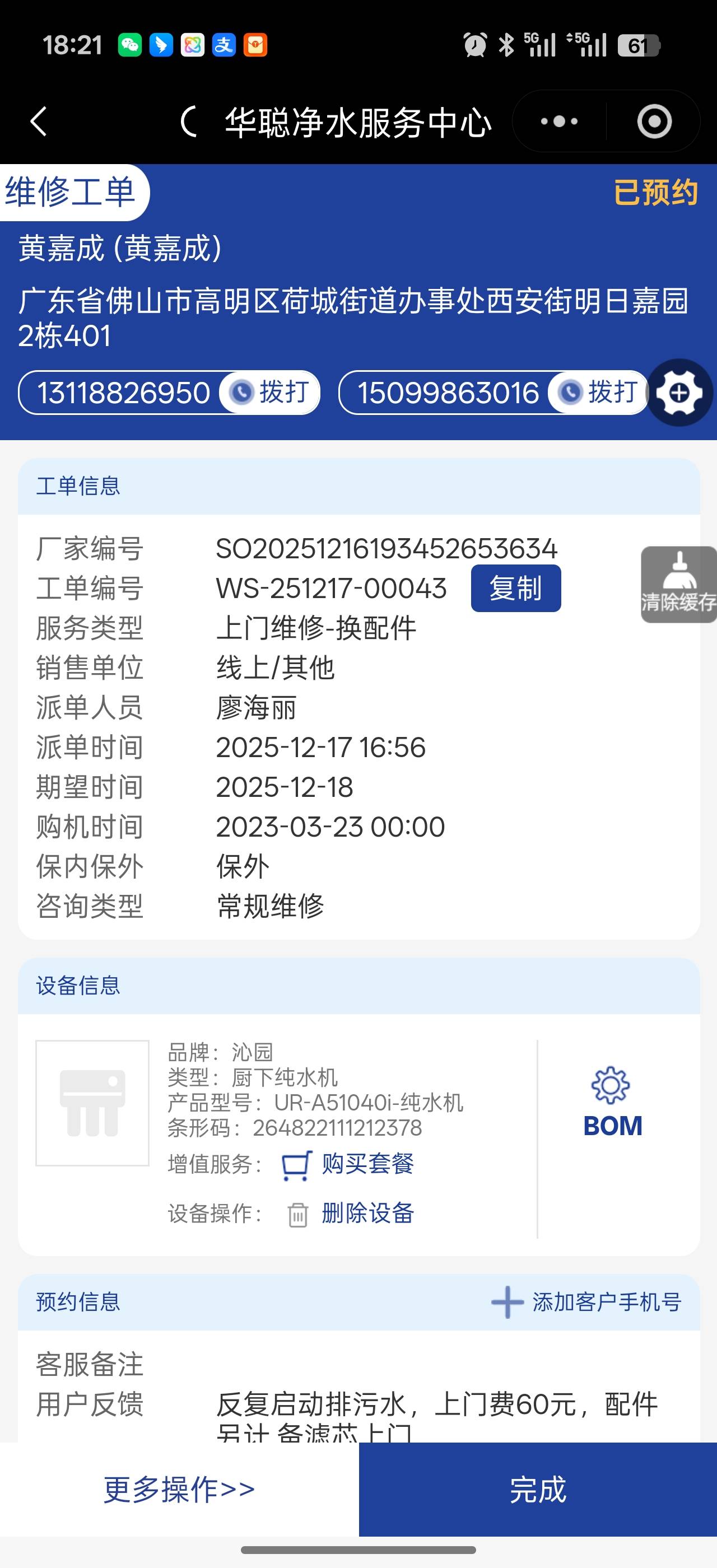Open the mini program three-dot menu

tap(558, 122)
